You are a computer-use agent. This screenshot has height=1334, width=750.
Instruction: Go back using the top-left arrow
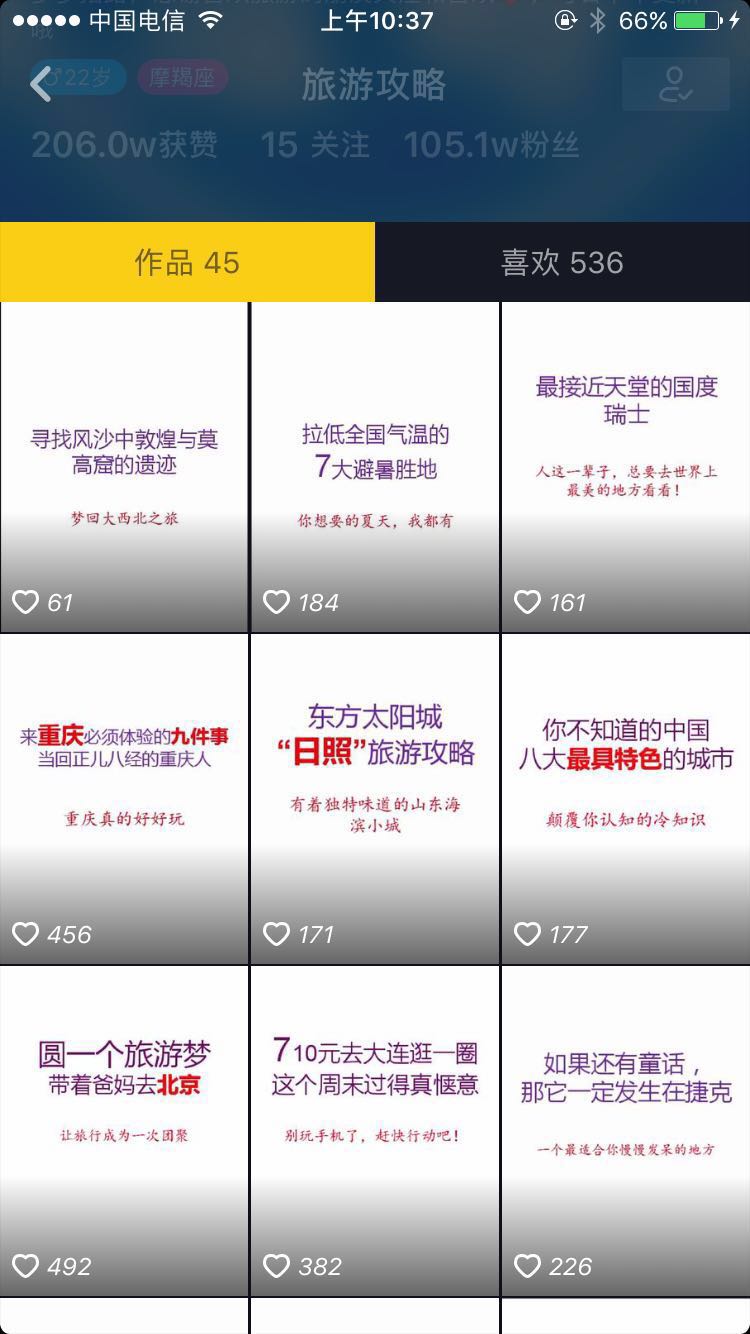click(x=41, y=84)
